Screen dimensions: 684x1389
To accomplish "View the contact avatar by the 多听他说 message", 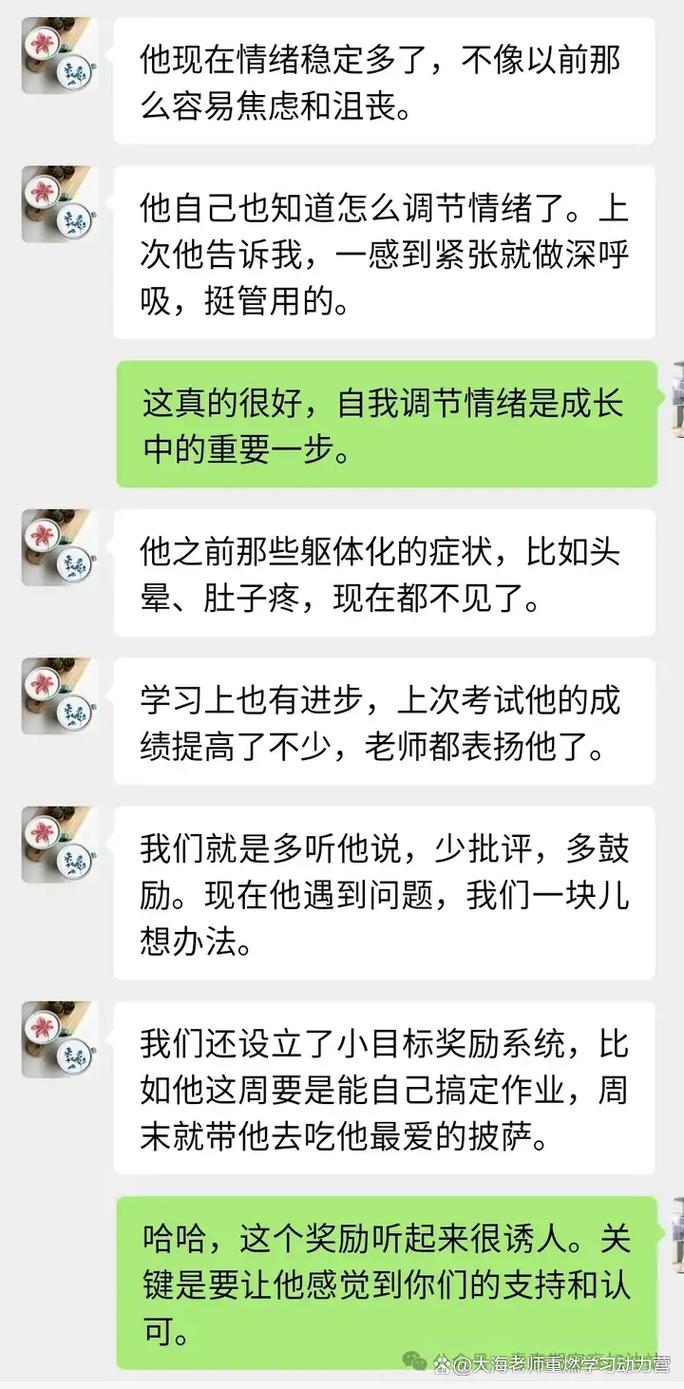I will [x=59, y=845].
